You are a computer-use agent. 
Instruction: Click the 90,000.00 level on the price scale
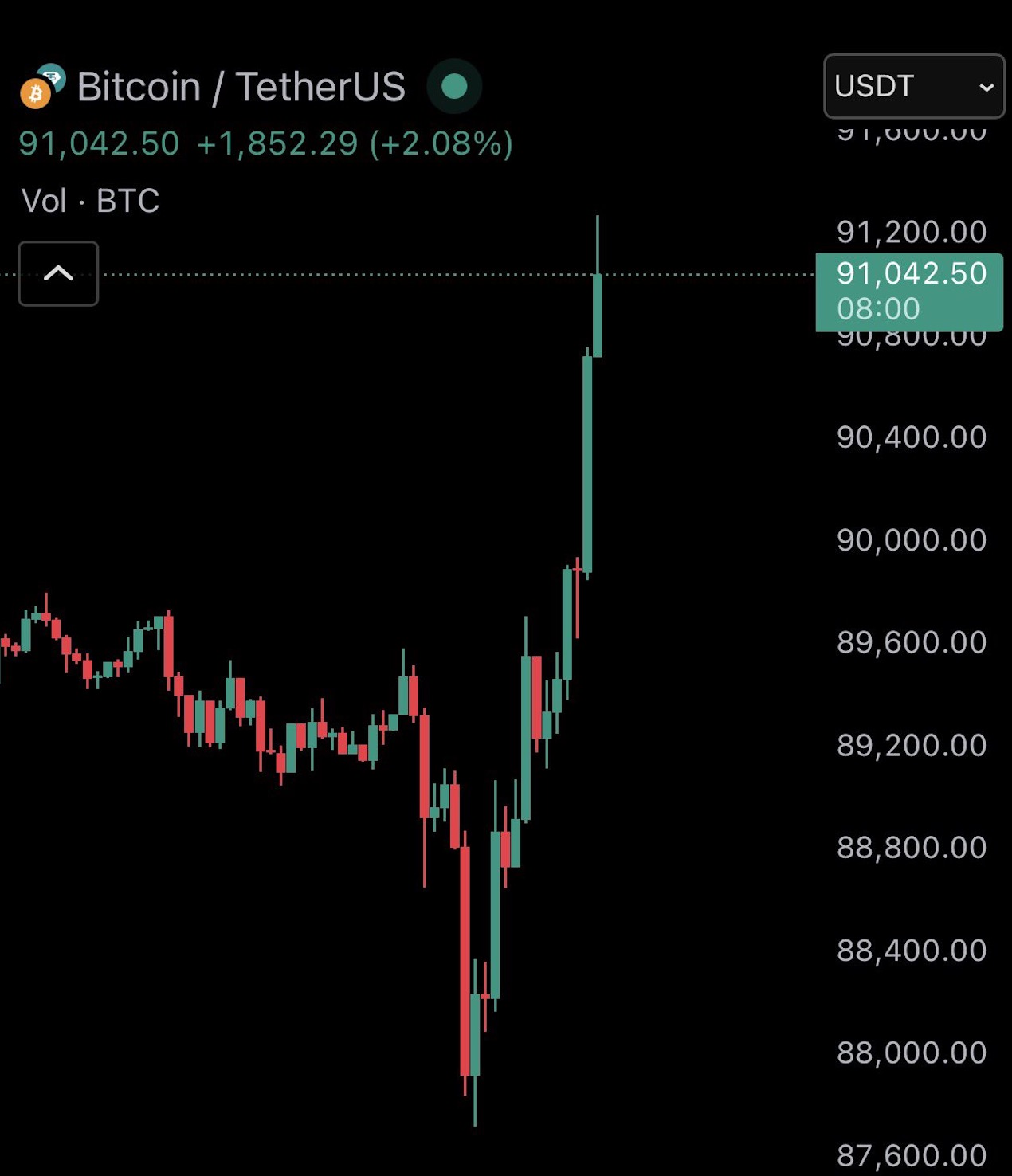[x=912, y=539]
